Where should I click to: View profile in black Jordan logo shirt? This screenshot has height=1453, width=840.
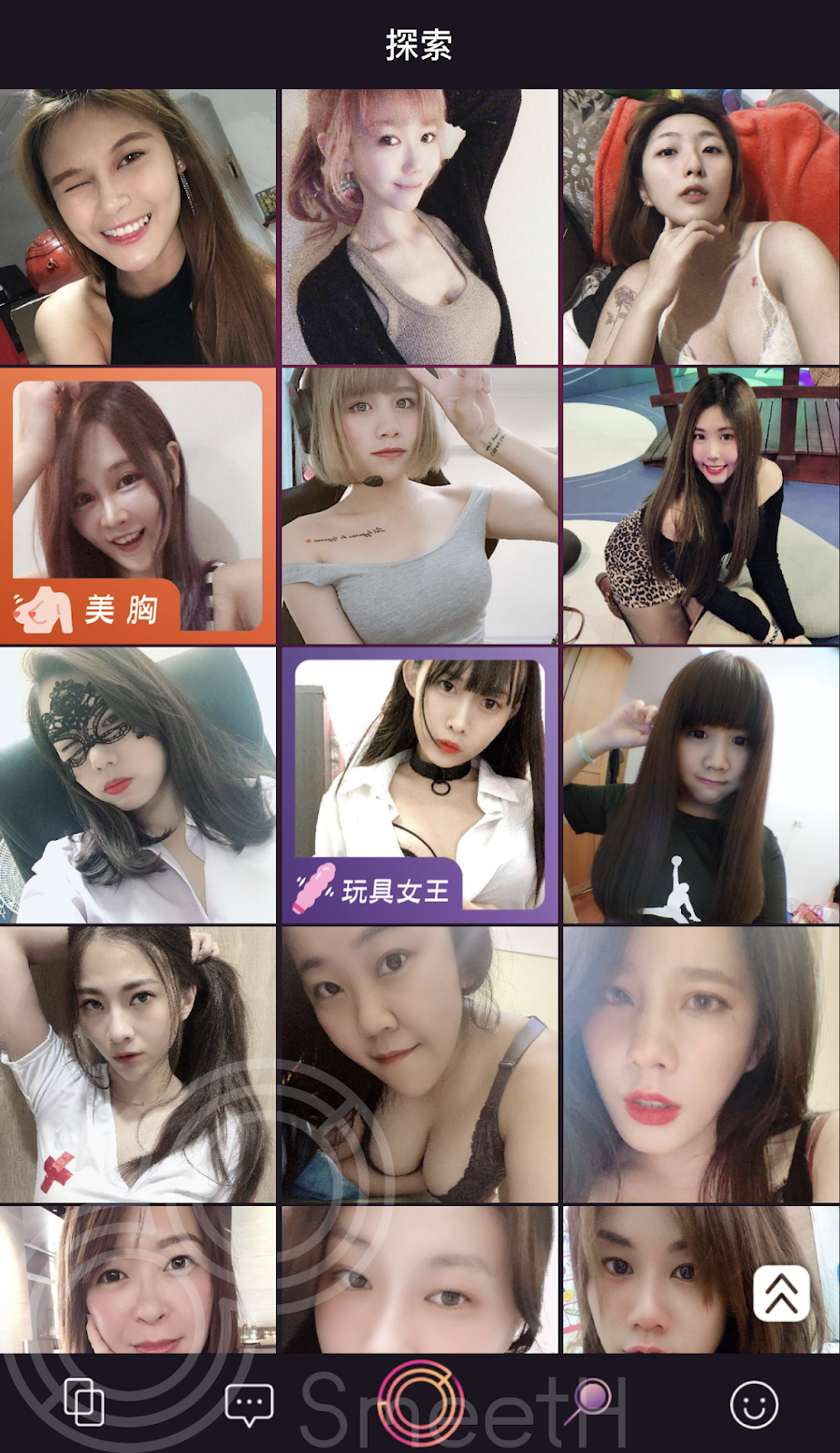tap(700, 785)
